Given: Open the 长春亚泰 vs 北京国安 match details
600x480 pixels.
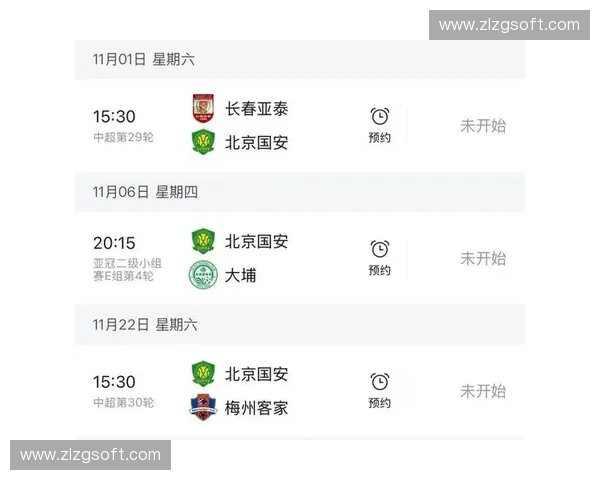Looking at the screenshot, I should 256,125.
